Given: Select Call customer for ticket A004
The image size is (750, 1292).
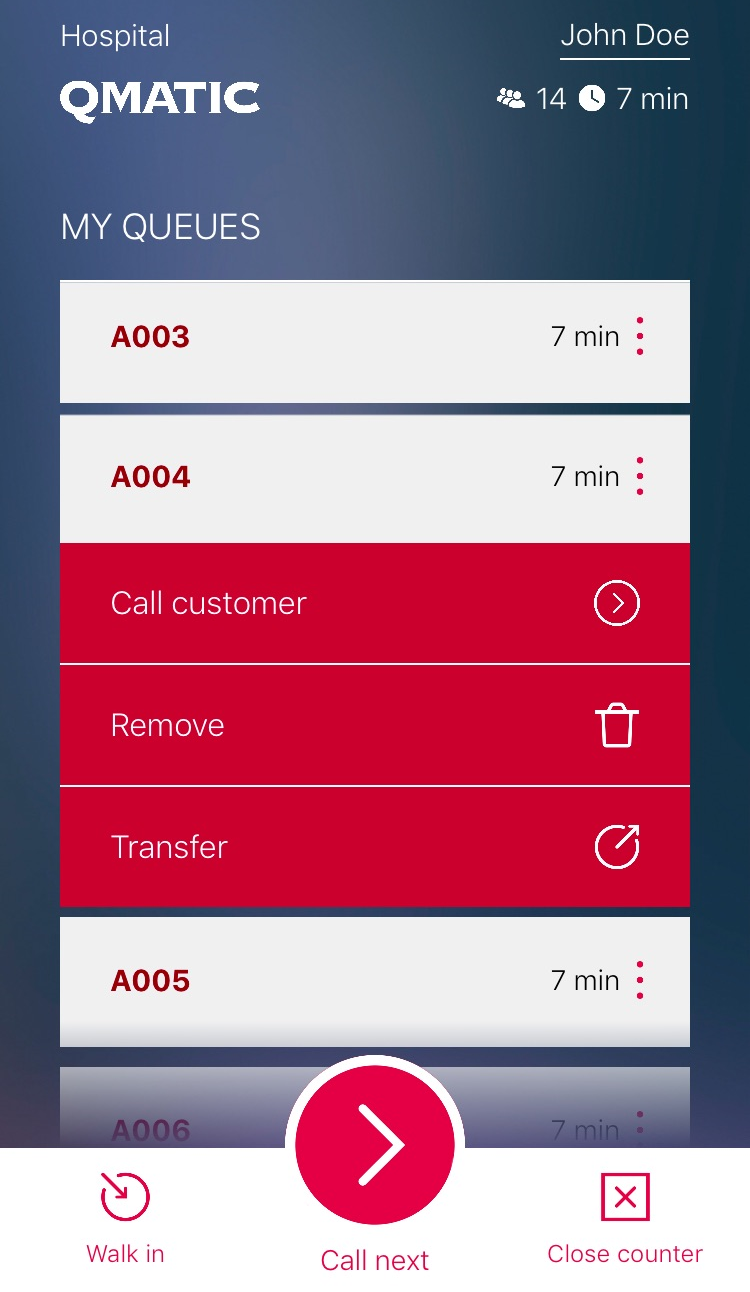Looking at the screenshot, I should coord(375,603).
